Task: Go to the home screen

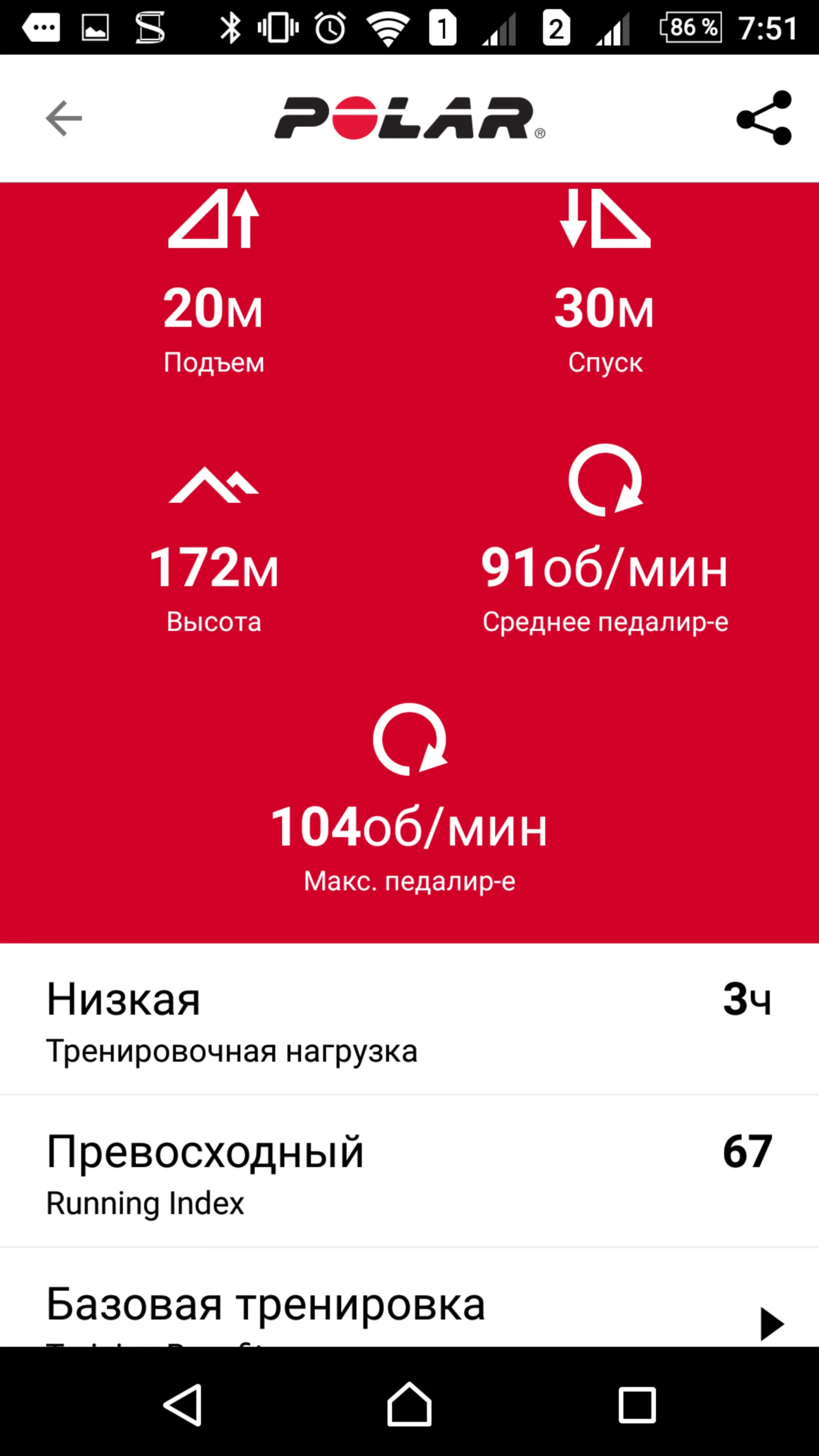Action: point(409,1405)
